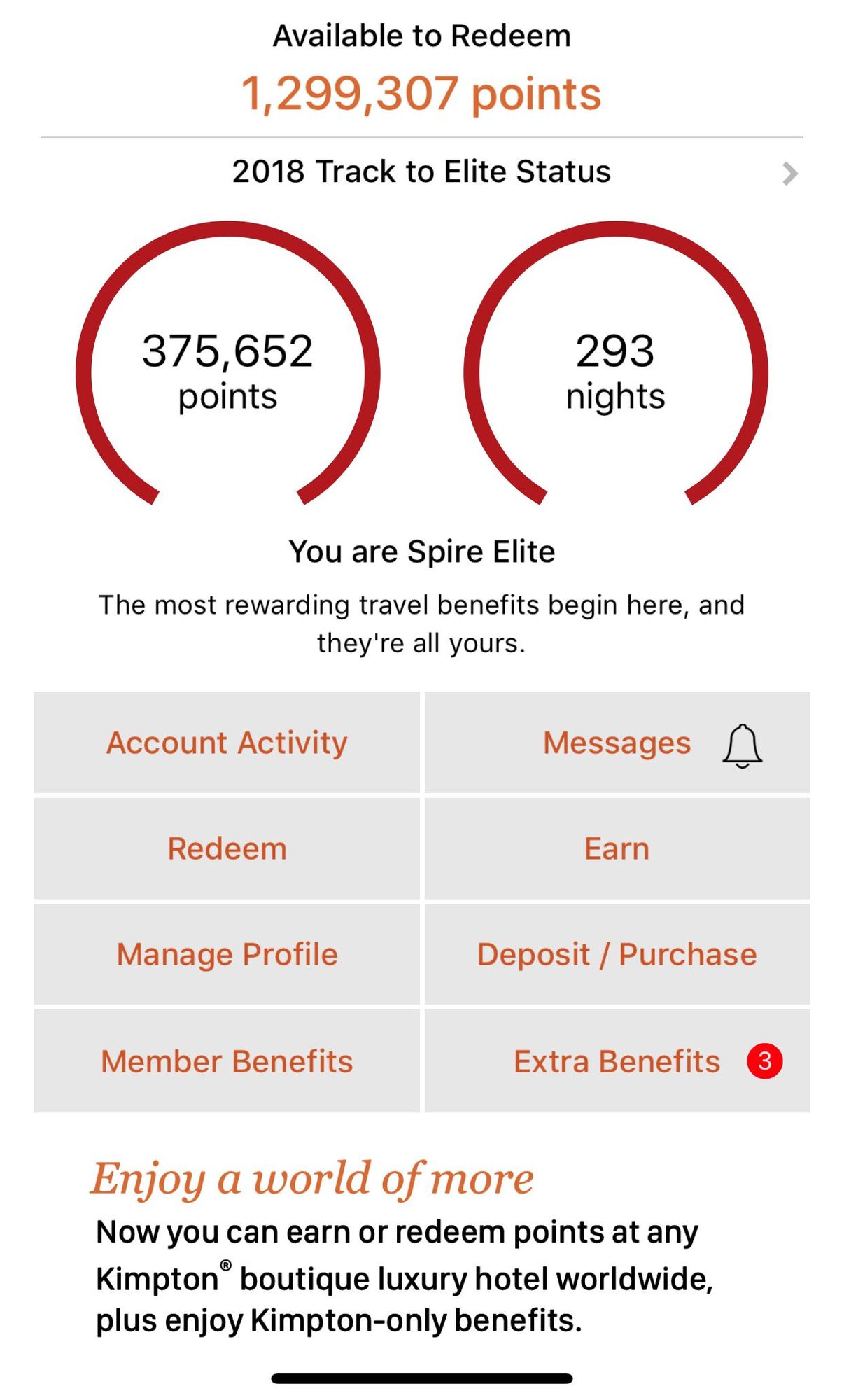Viewport: 844px width, 1400px height.
Task: Open the Messages tile
Action: [617, 743]
